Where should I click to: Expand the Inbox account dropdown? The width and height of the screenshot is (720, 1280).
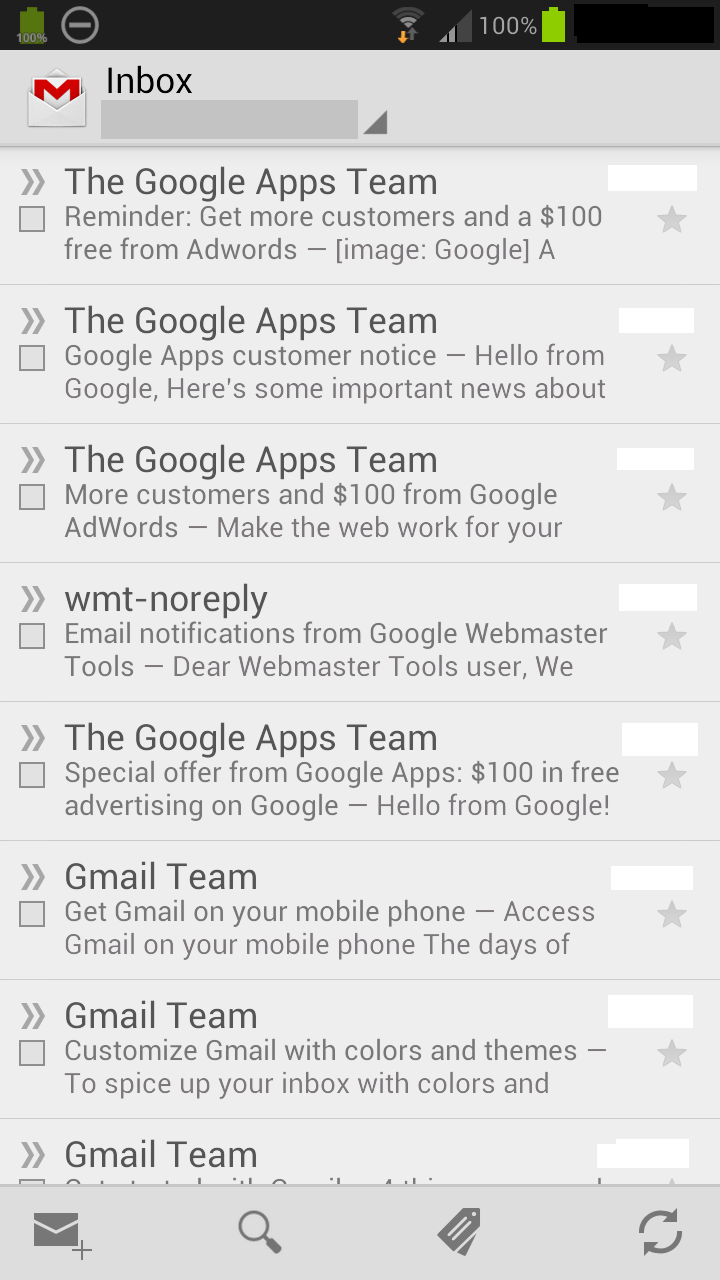tap(244, 119)
